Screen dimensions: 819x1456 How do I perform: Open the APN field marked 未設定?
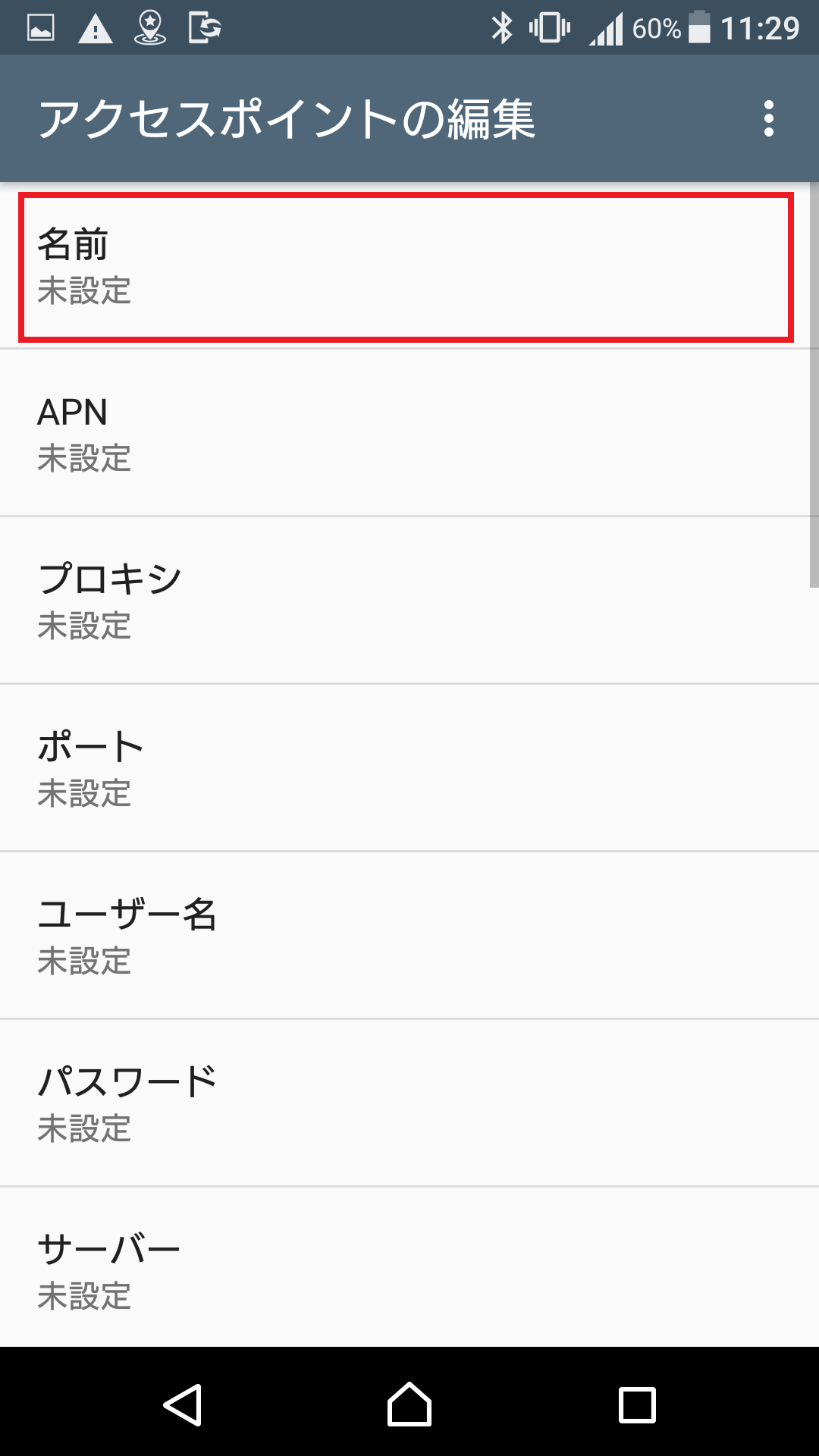(x=409, y=434)
